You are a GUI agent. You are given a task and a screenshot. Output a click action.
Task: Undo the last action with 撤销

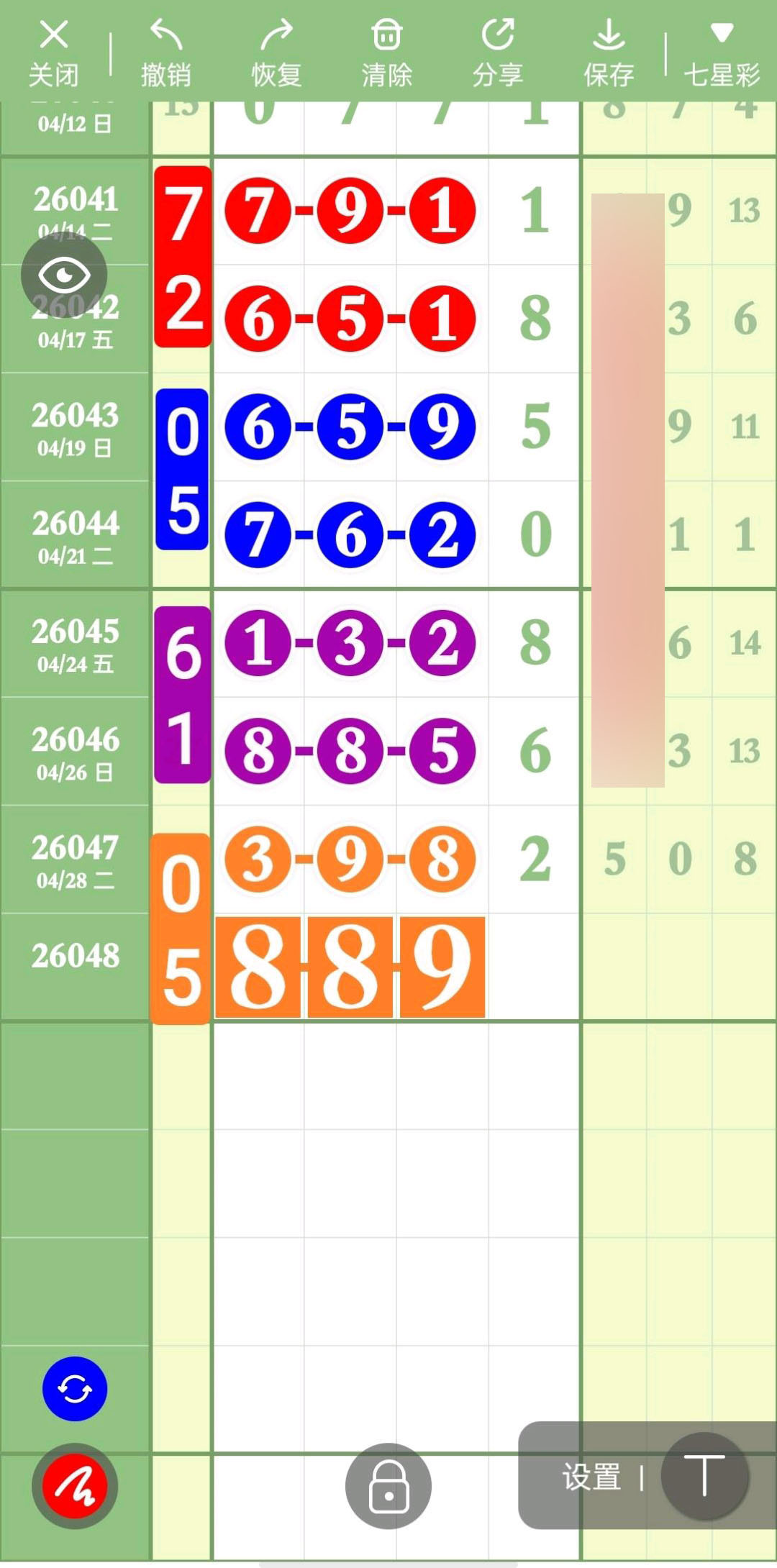pyautogui.click(x=165, y=53)
